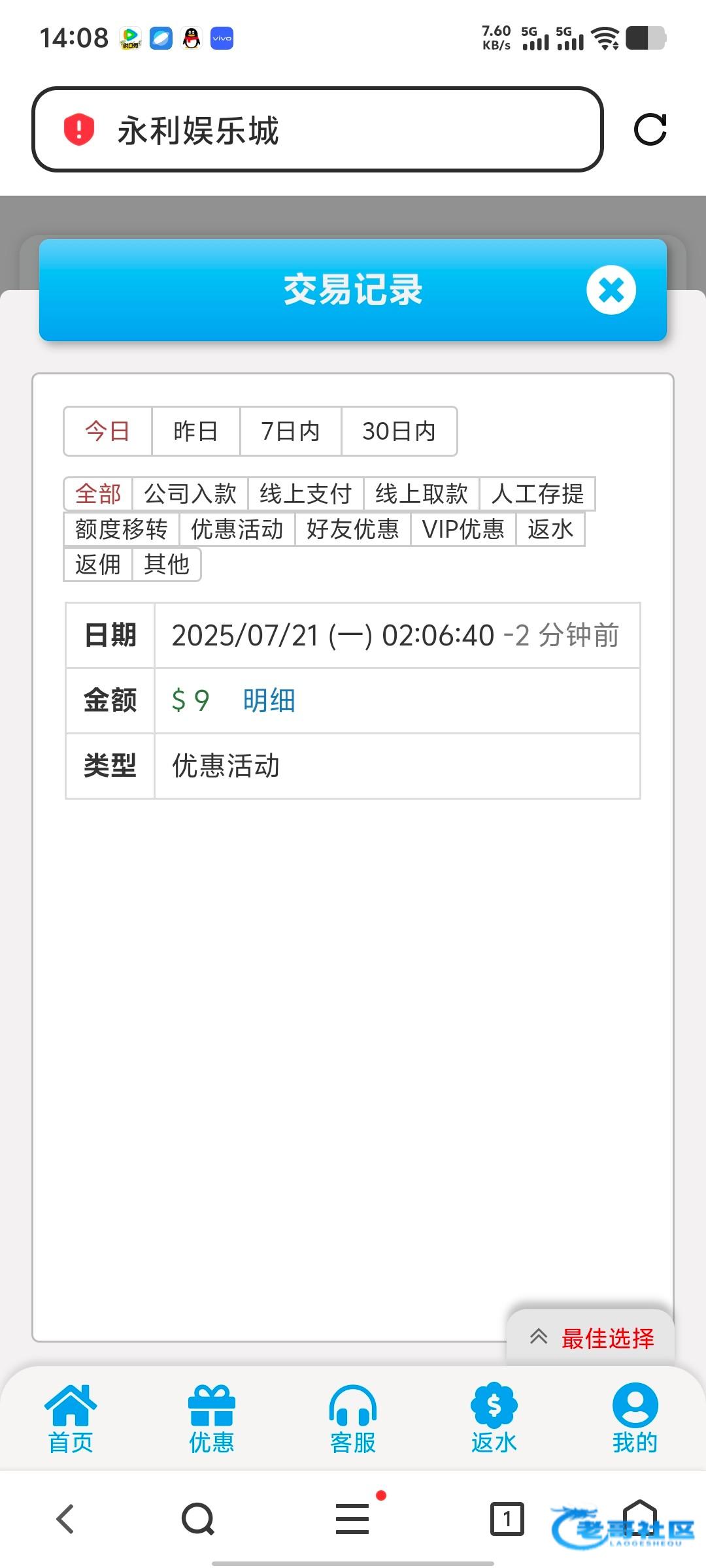This screenshot has width=706, height=1568.
Task: Open the 我的 profile tab
Action: [635, 1419]
